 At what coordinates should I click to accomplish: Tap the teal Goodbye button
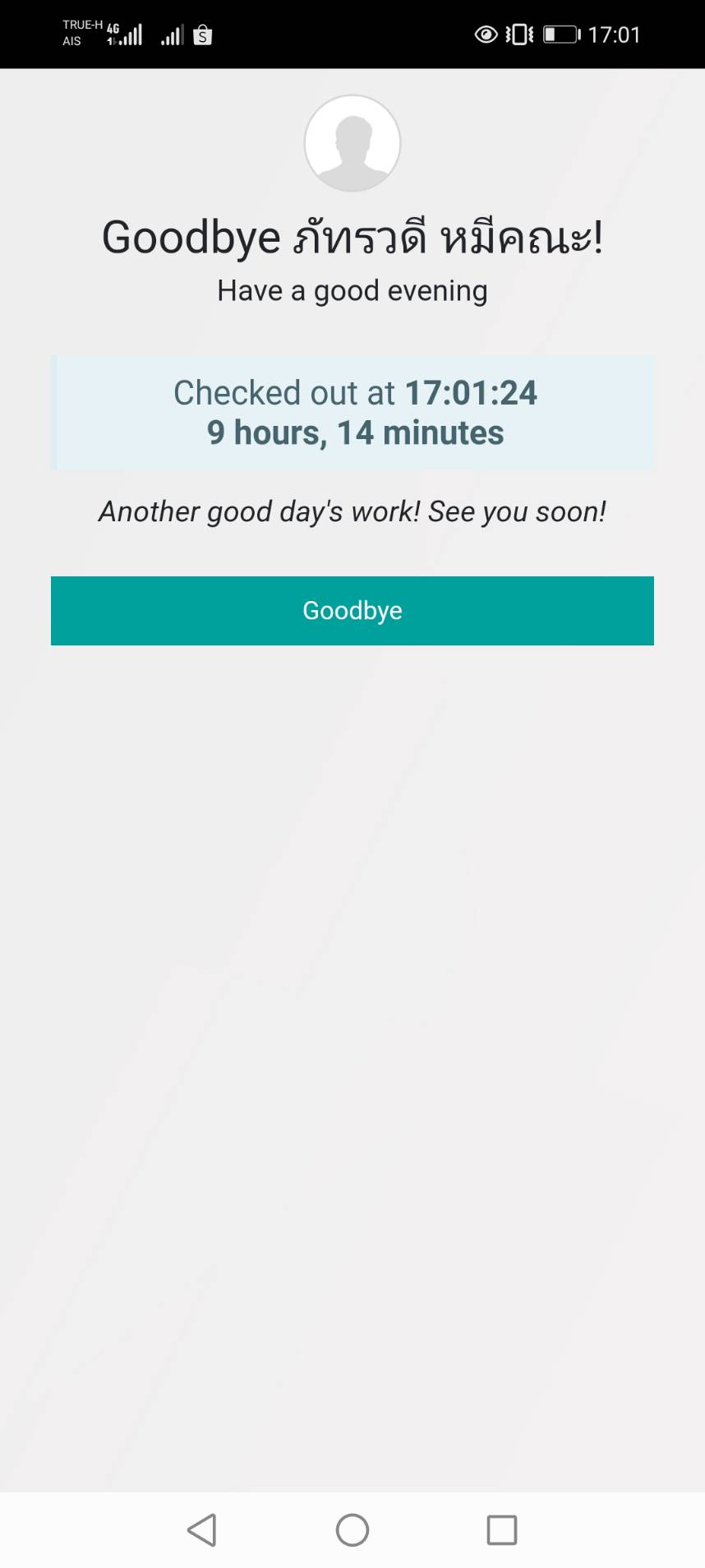click(352, 610)
